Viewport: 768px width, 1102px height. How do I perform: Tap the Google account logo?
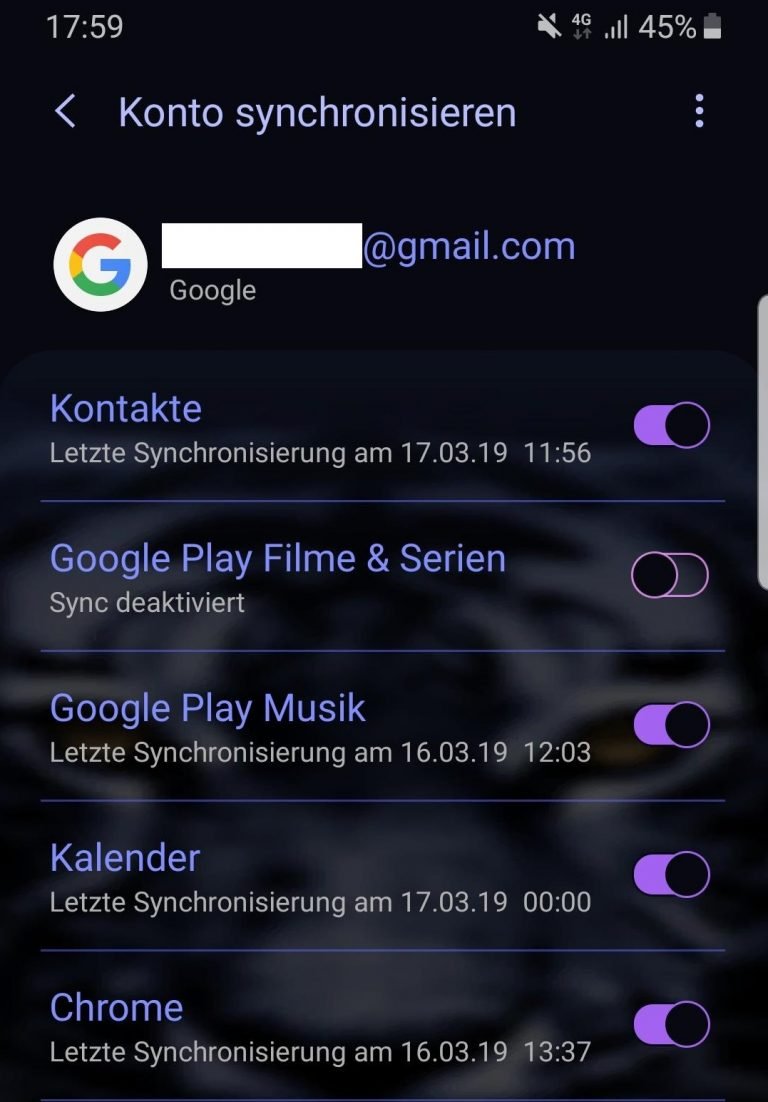[99, 264]
